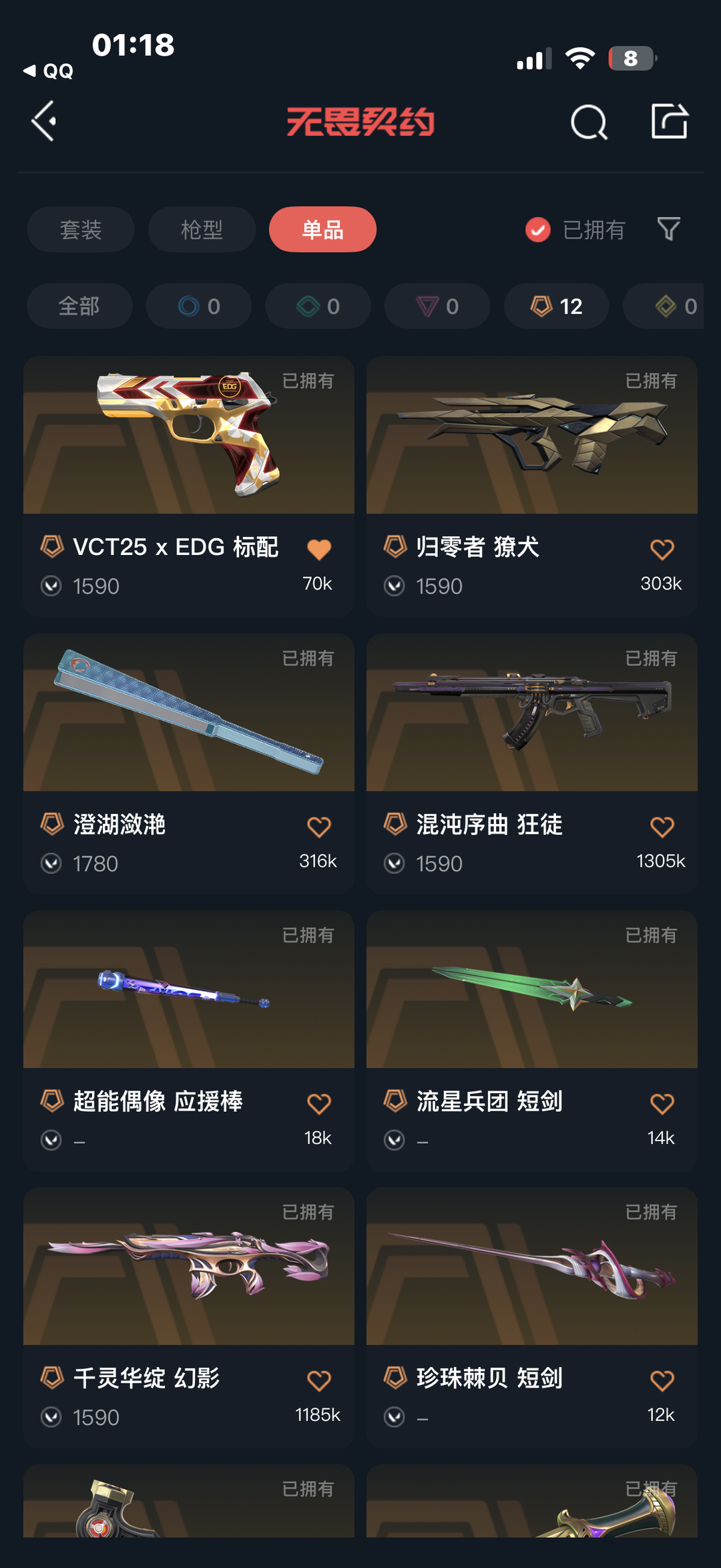Viewport: 721px width, 1568px height.
Task: Like the 珍珠棘贝 短剑 skin
Action: [662, 1380]
